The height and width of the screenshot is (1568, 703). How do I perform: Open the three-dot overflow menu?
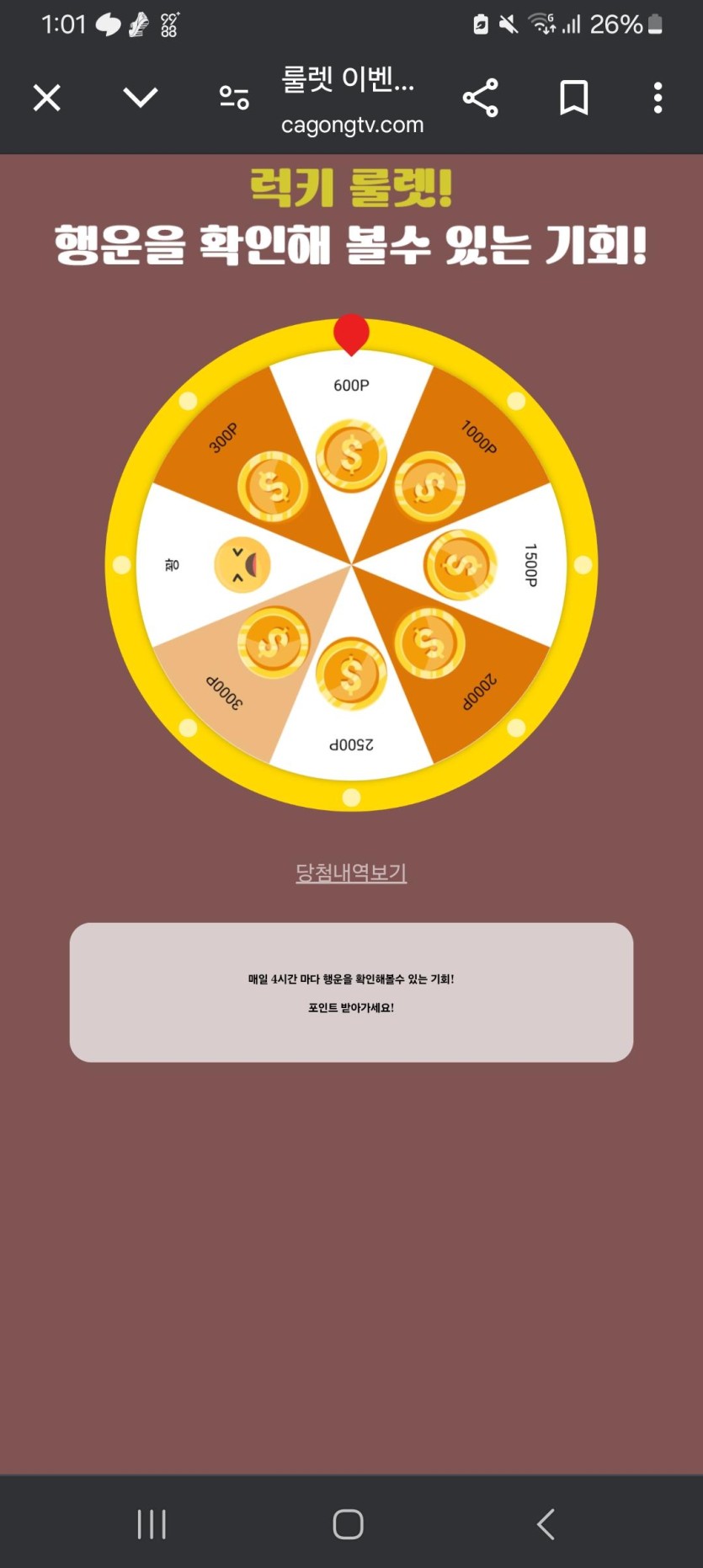pyautogui.click(x=658, y=98)
